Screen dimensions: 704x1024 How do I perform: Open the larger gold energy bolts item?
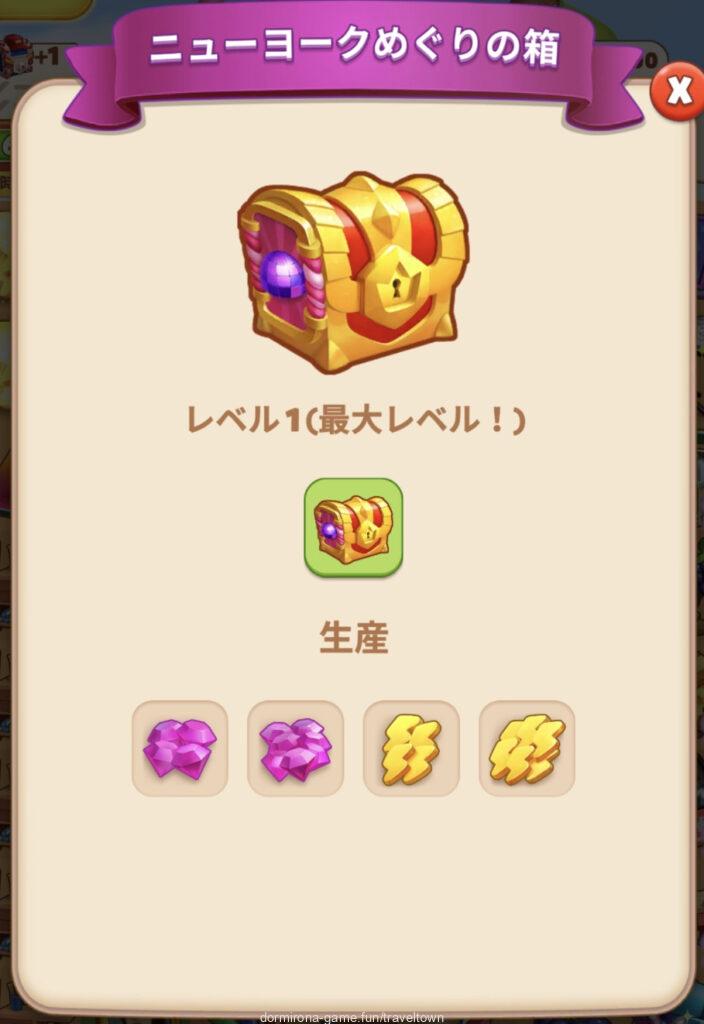pyautogui.click(x=526, y=748)
